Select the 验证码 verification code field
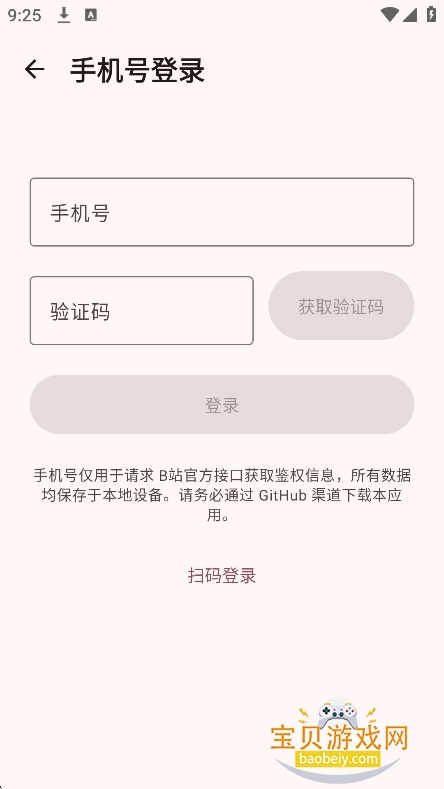Viewport: 444px width, 789px height. coord(141,310)
